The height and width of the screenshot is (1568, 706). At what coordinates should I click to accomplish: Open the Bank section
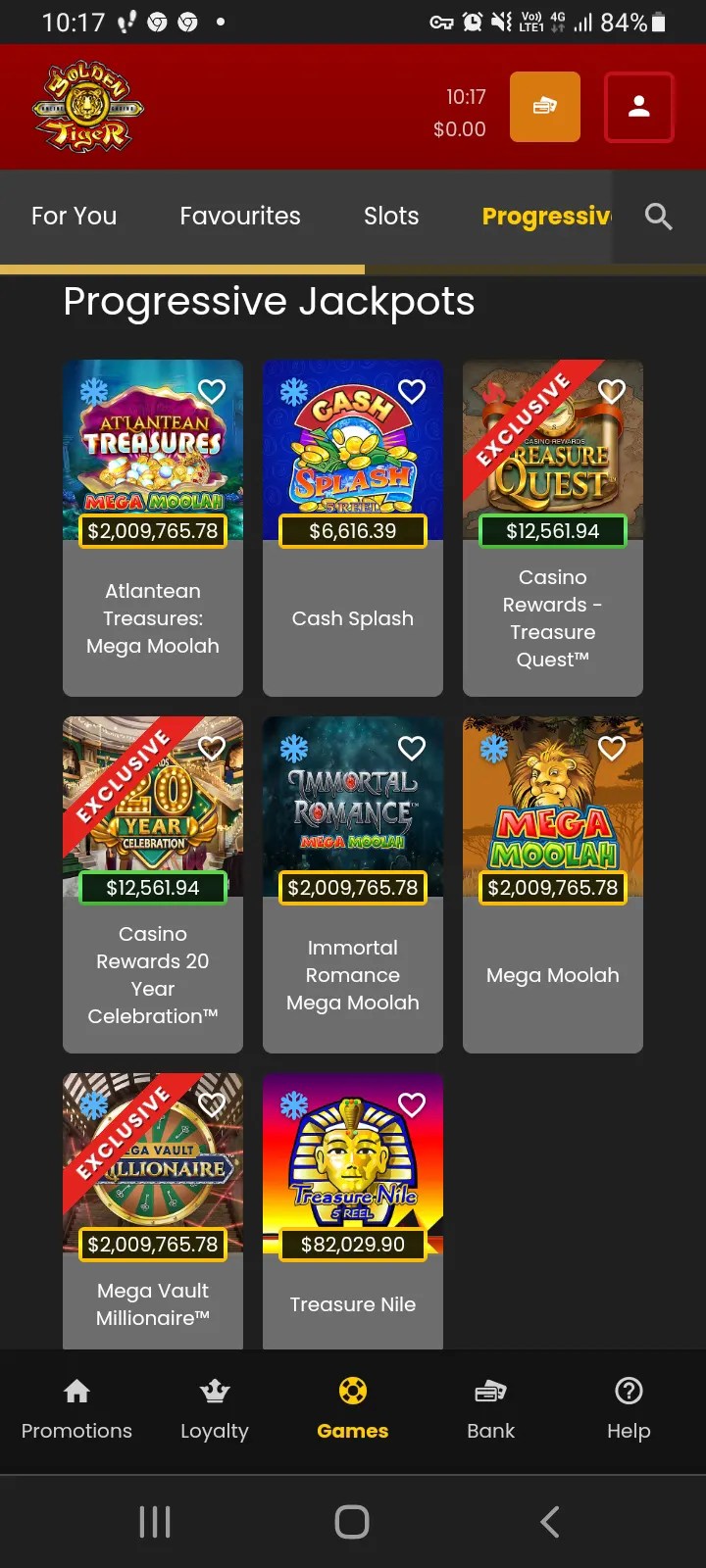pyautogui.click(x=490, y=1409)
